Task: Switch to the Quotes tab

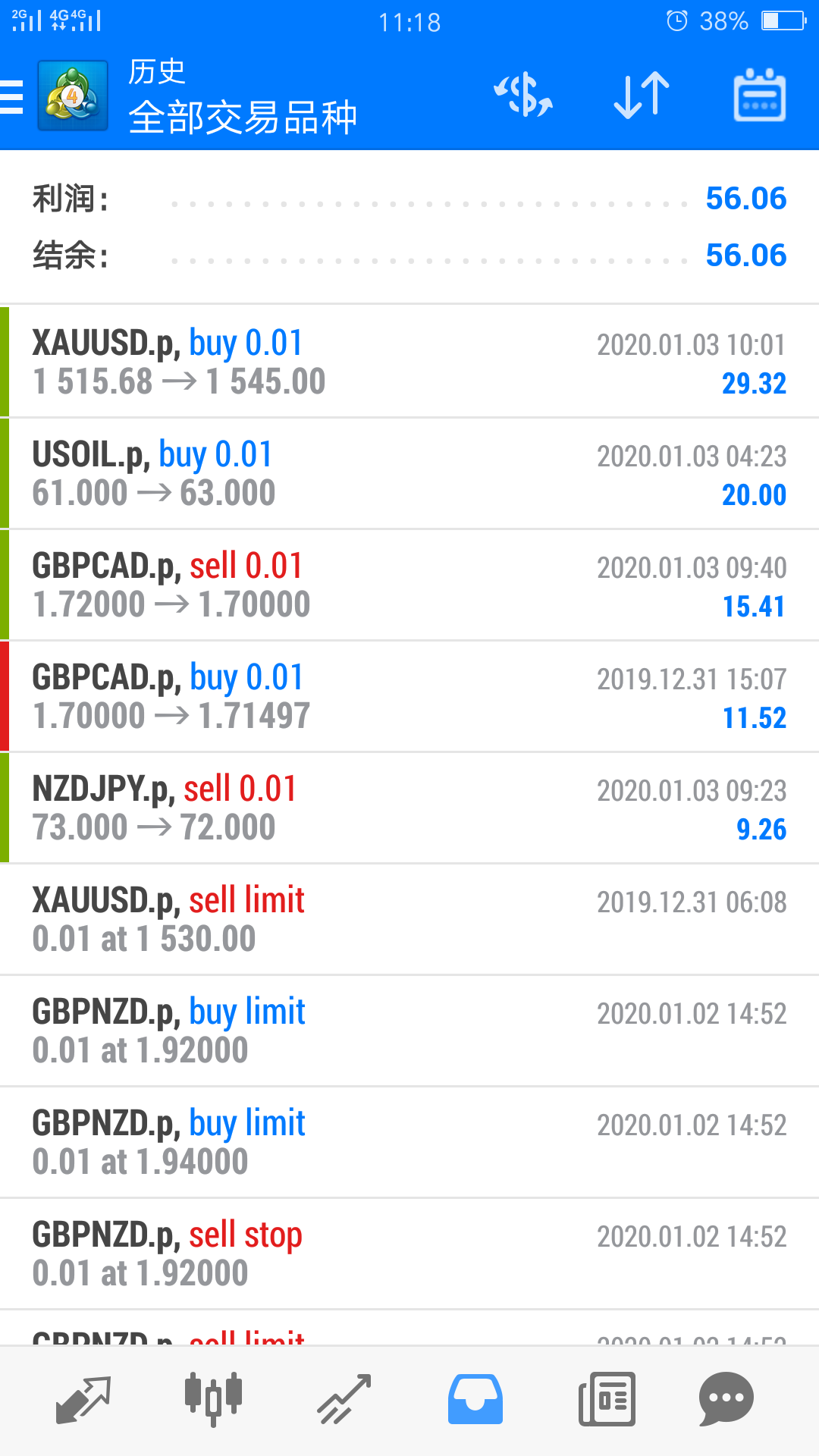Action: (83, 1399)
